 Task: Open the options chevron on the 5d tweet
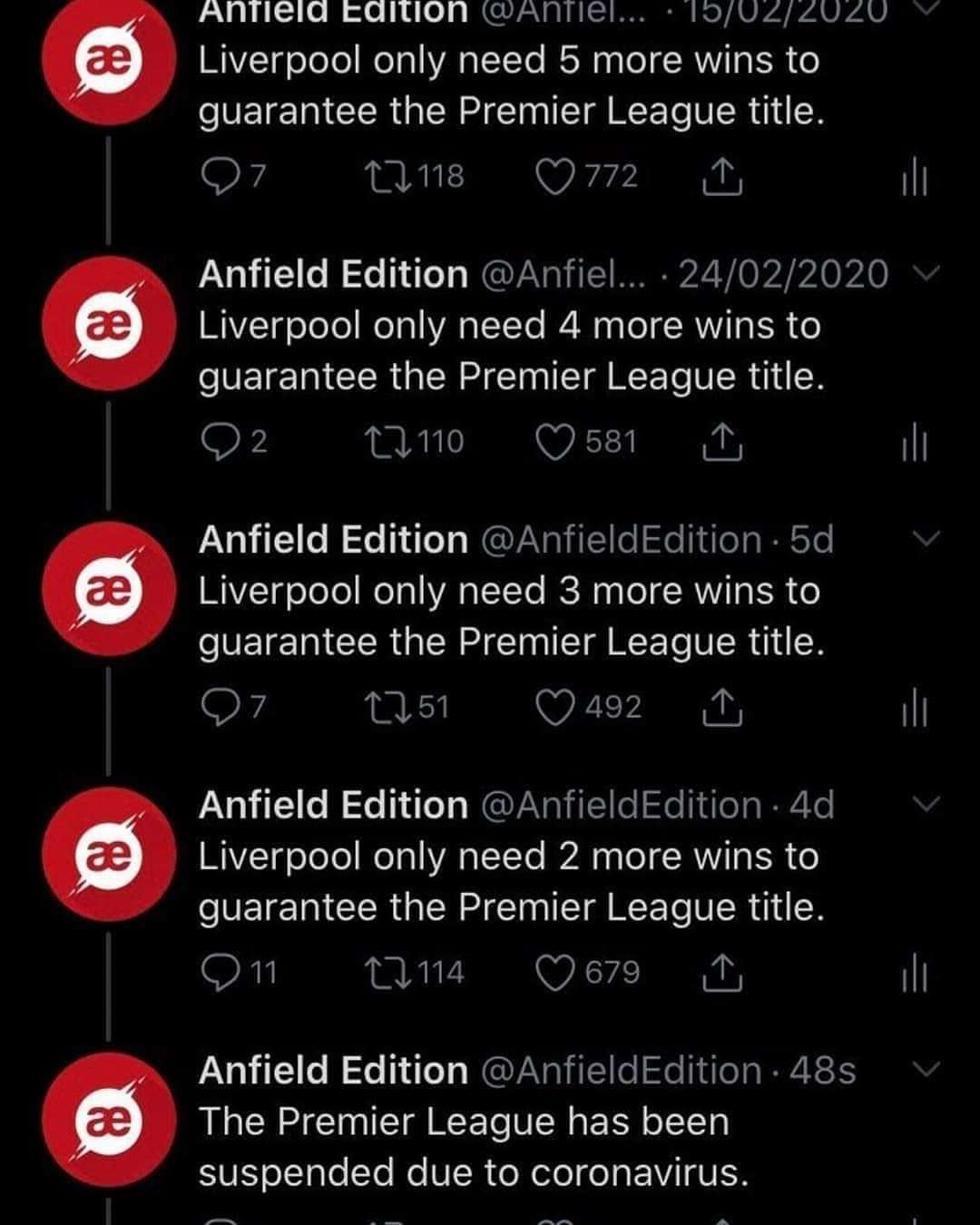click(x=925, y=539)
